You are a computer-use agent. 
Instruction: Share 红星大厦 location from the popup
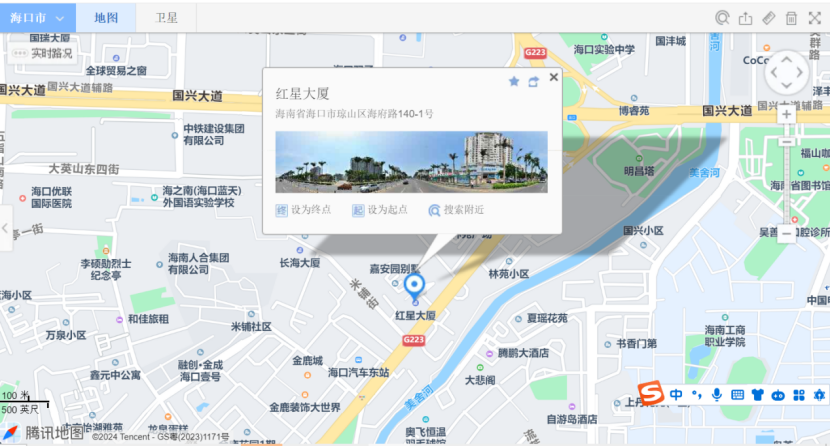[x=534, y=82]
